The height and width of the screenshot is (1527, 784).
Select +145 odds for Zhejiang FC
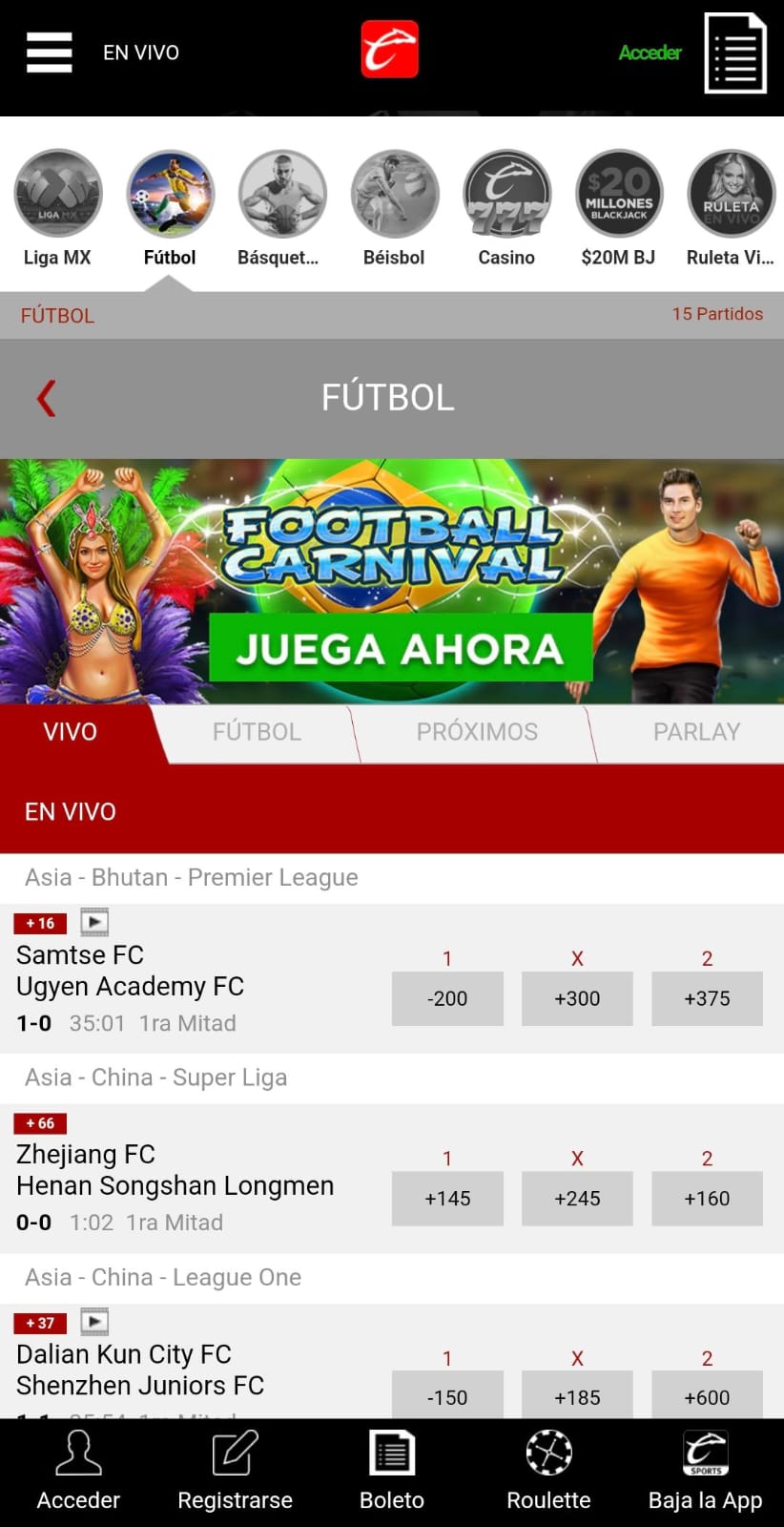click(447, 1199)
